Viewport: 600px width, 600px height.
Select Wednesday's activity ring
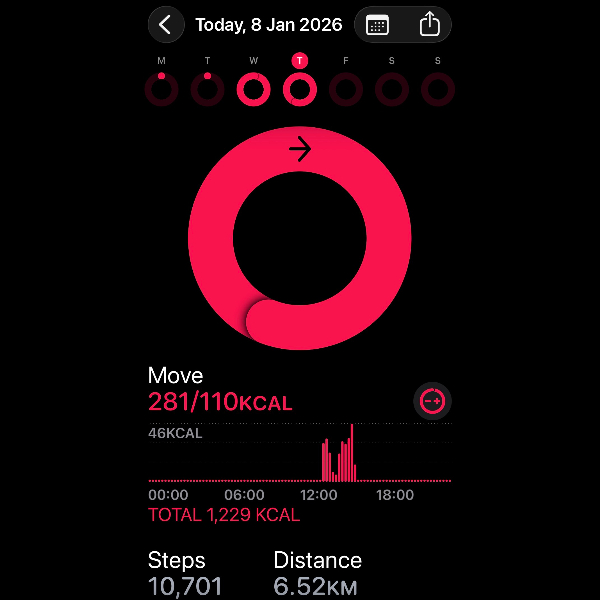253,90
